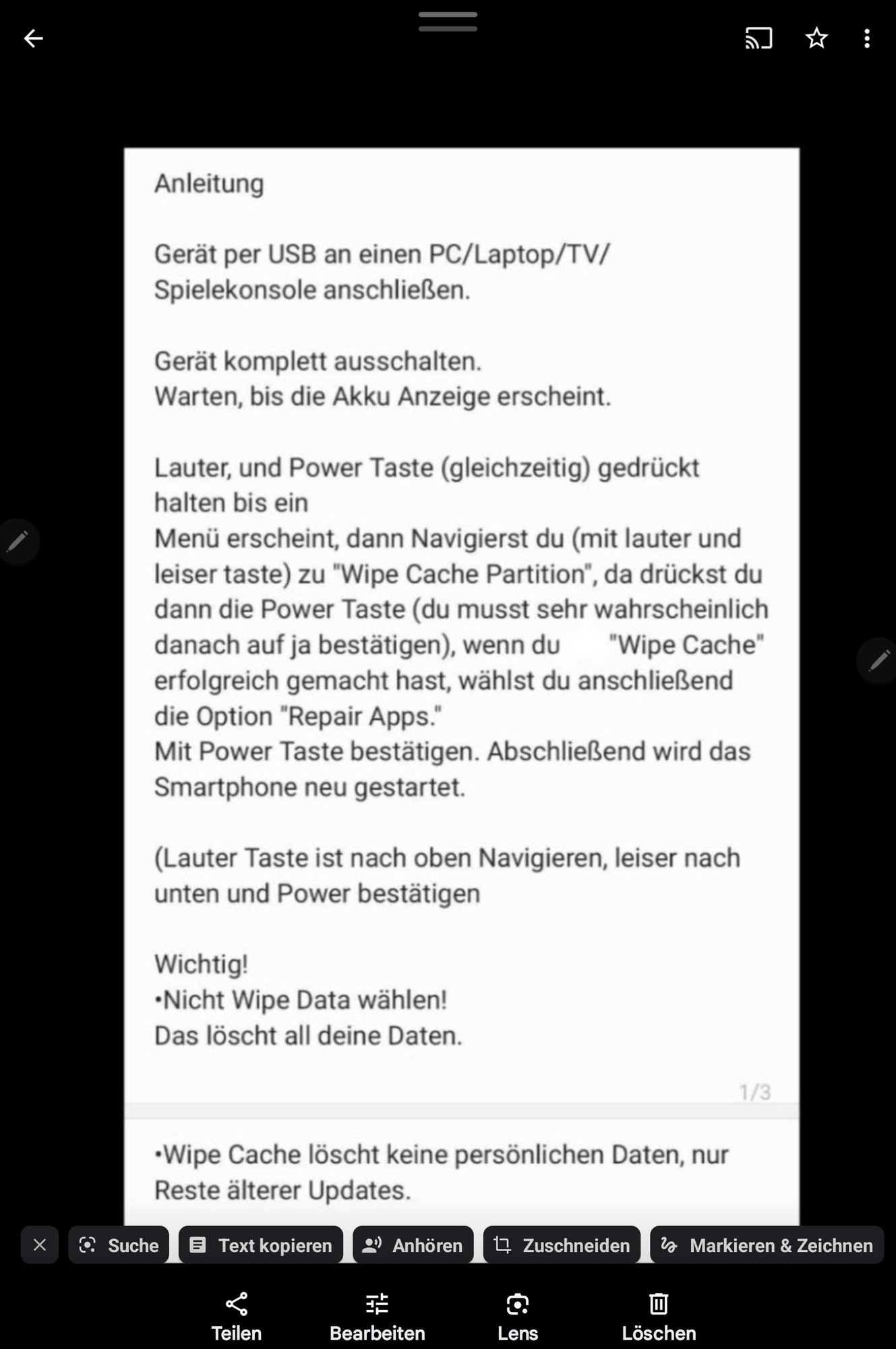
Task: Open Bearbeiten to edit the image
Action: (377, 1316)
